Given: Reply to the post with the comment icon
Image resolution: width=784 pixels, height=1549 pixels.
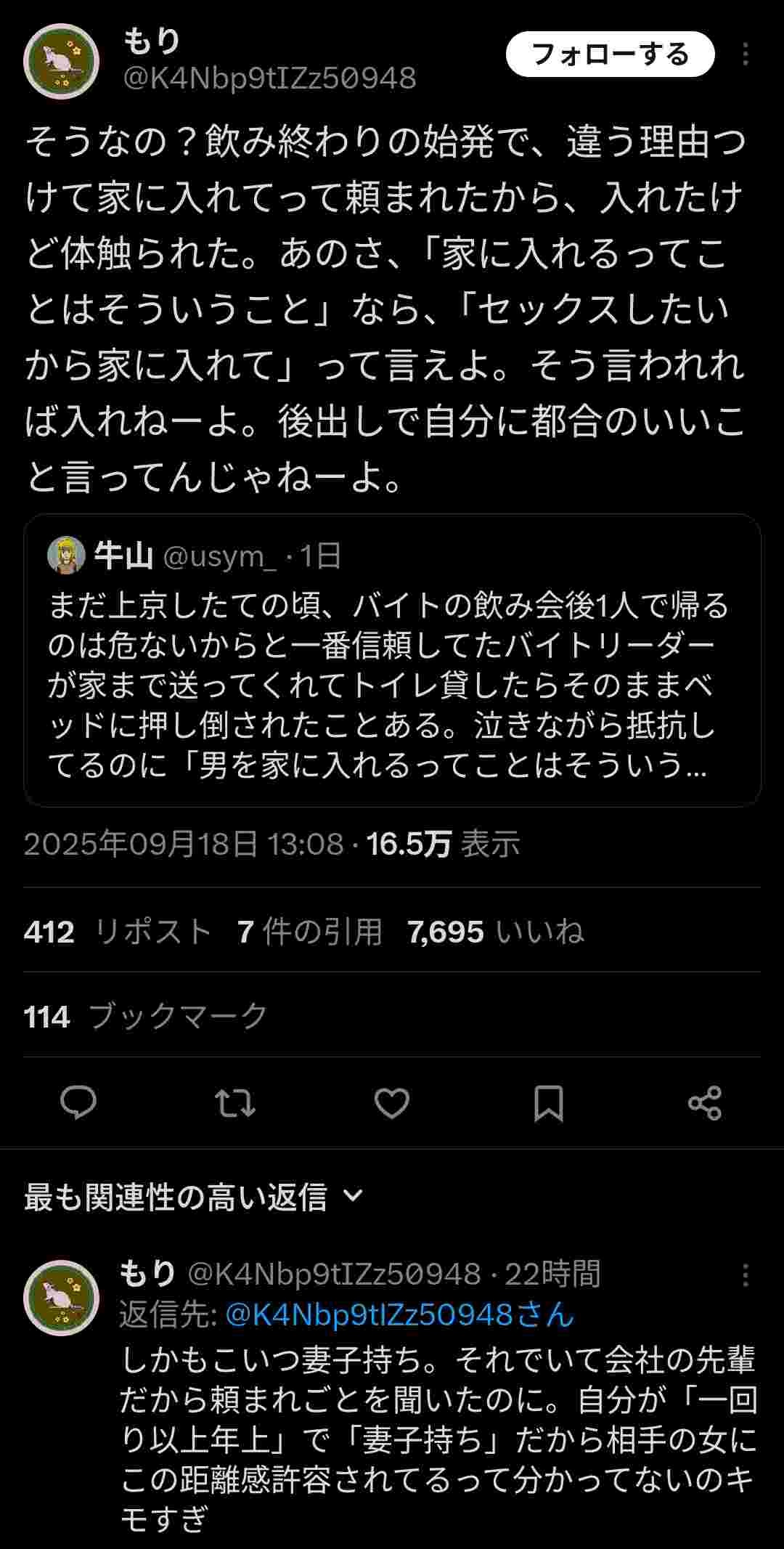Looking at the screenshot, I should (x=78, y=1103).
